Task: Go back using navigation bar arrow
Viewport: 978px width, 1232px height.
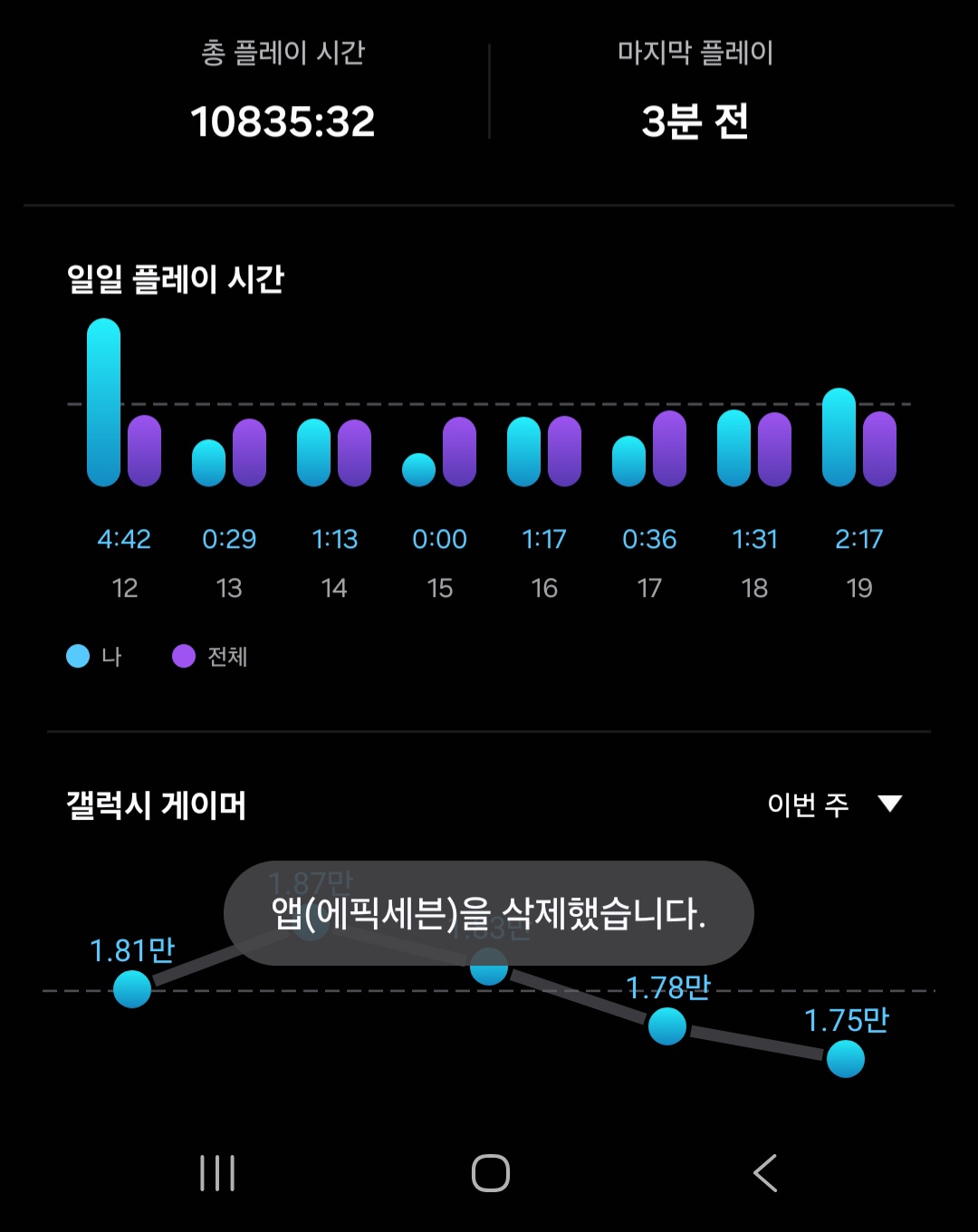Action: pos(765,1173)
